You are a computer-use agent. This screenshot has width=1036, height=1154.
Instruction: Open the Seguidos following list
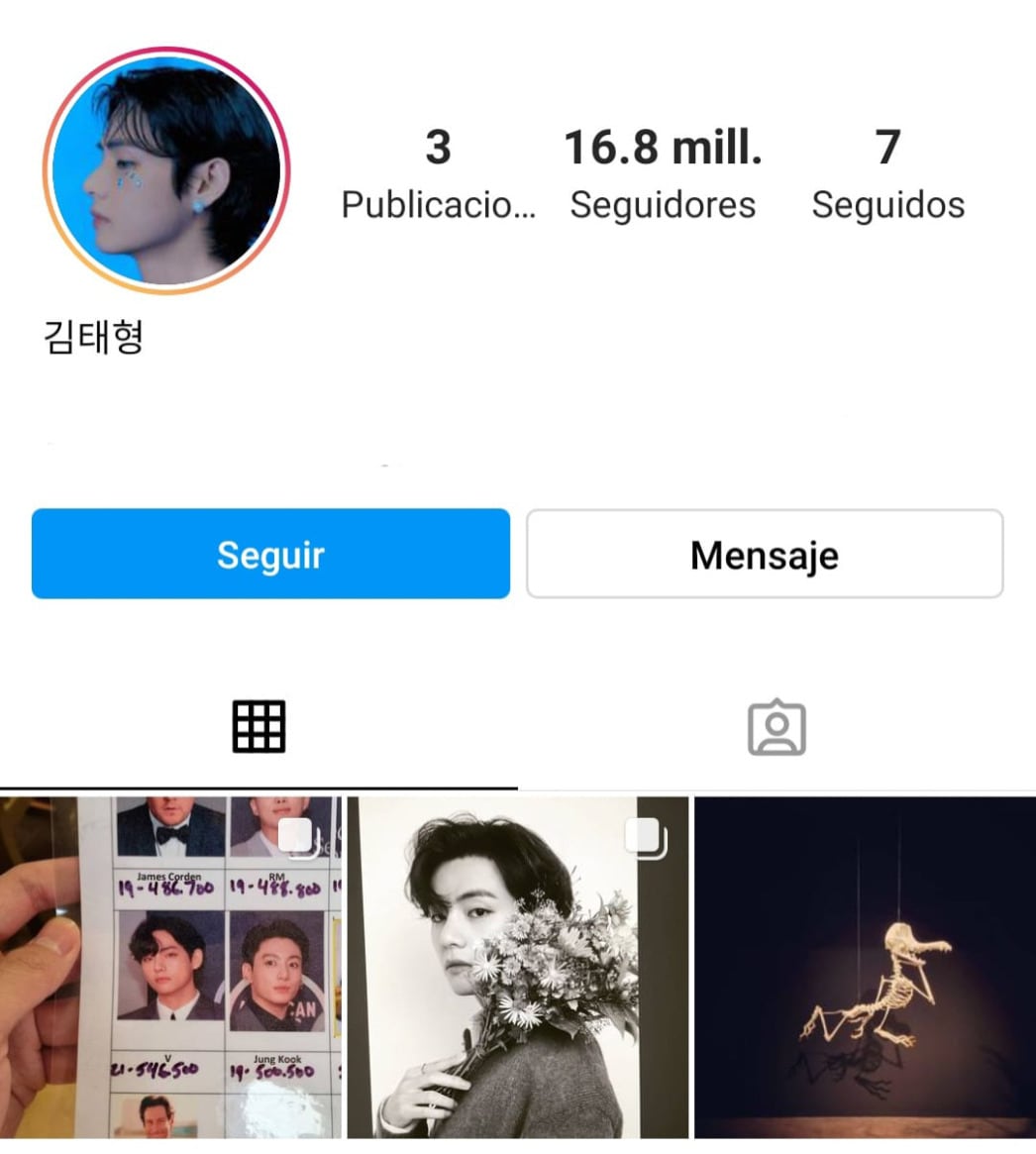pyautogui.click(x=887, y=174)
